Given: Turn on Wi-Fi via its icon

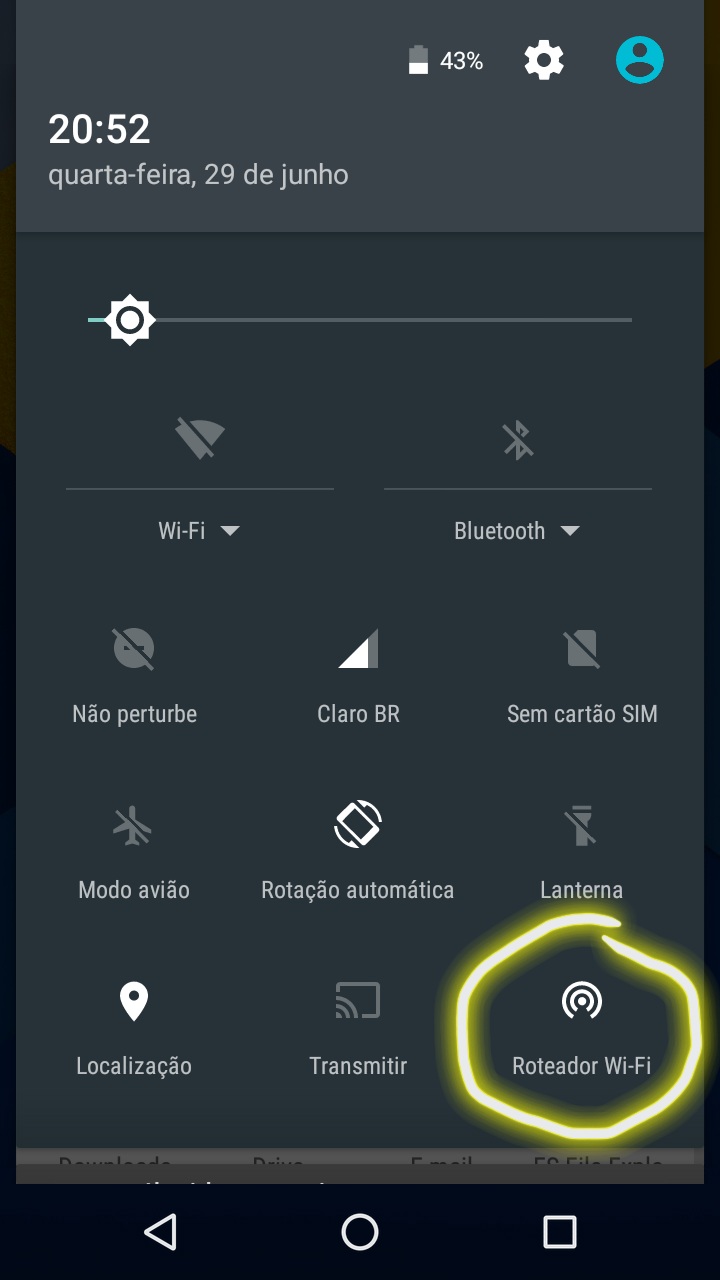Looking at the screenshot, I should (200, 438).
